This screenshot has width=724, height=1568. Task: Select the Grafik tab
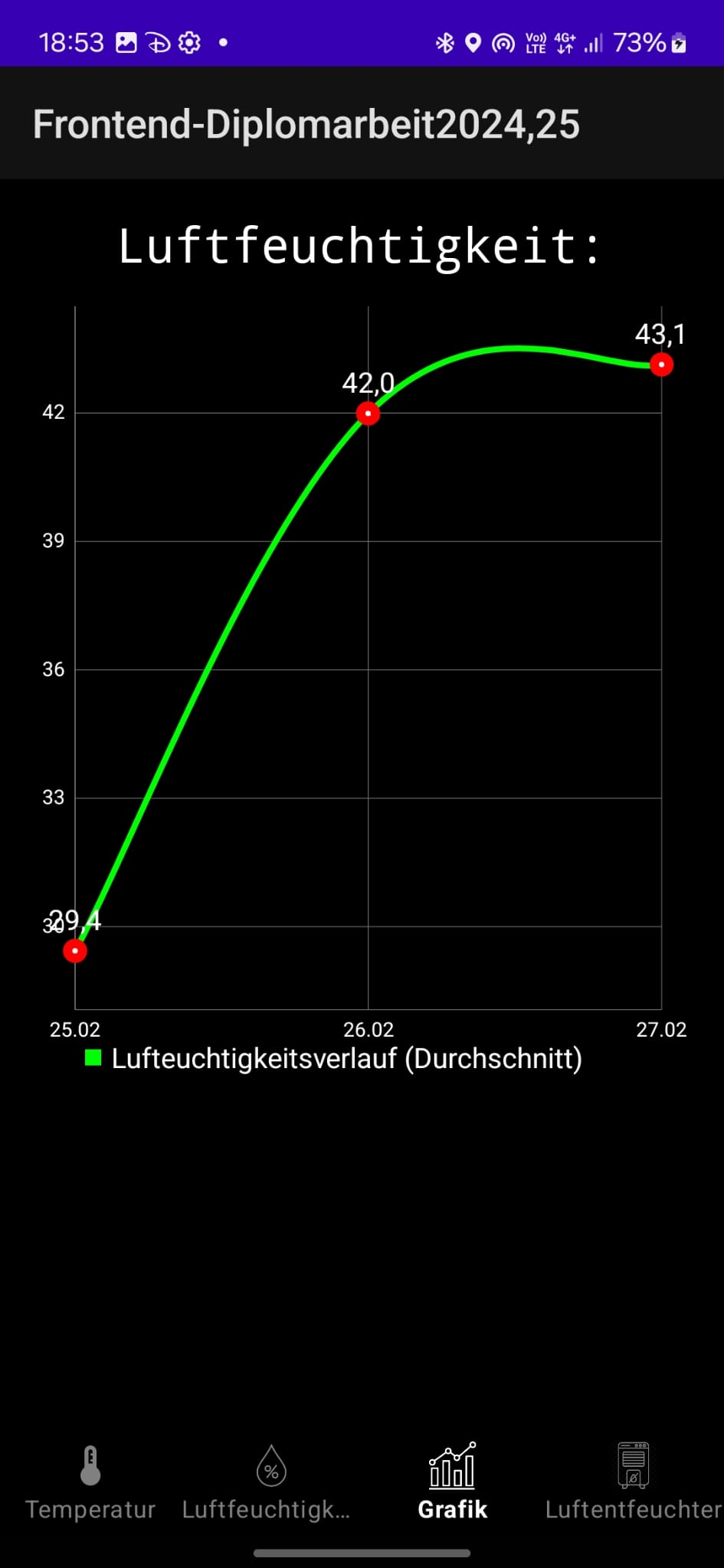click(x=452, y=1481)
